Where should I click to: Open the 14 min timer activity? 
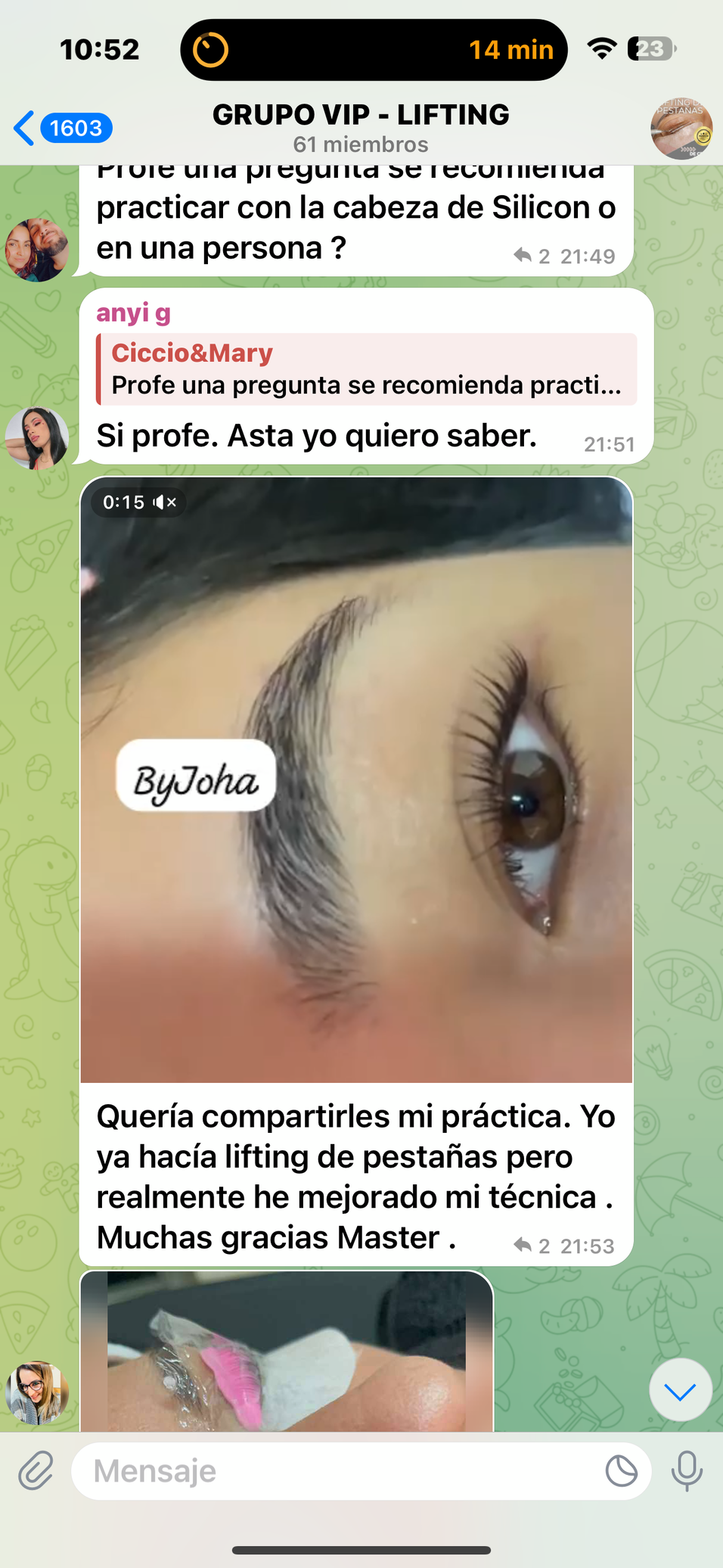[374, 50]
